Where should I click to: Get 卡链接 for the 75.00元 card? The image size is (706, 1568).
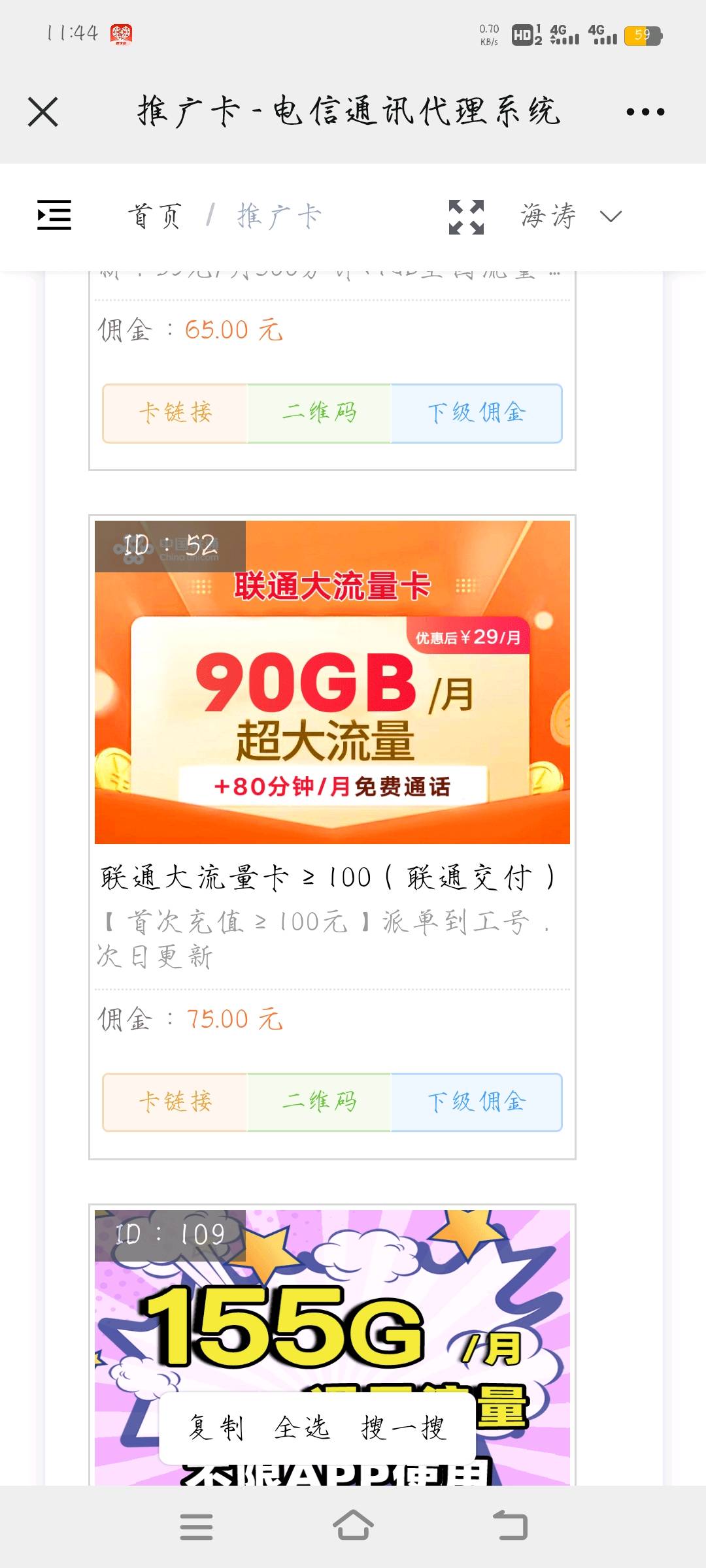[x=175, y=1102]
